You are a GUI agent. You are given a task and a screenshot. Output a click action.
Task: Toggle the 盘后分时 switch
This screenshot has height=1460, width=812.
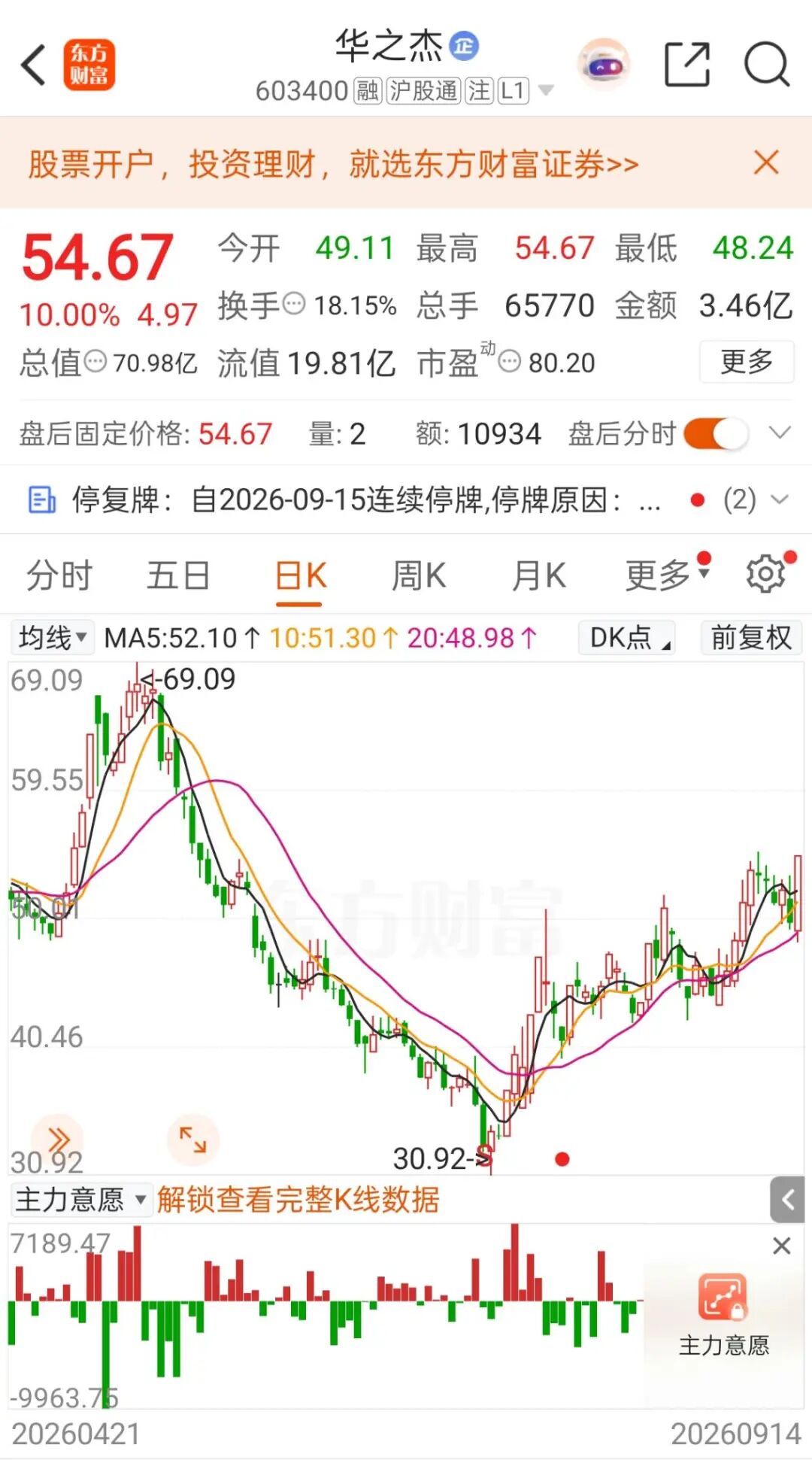point(716,434)
